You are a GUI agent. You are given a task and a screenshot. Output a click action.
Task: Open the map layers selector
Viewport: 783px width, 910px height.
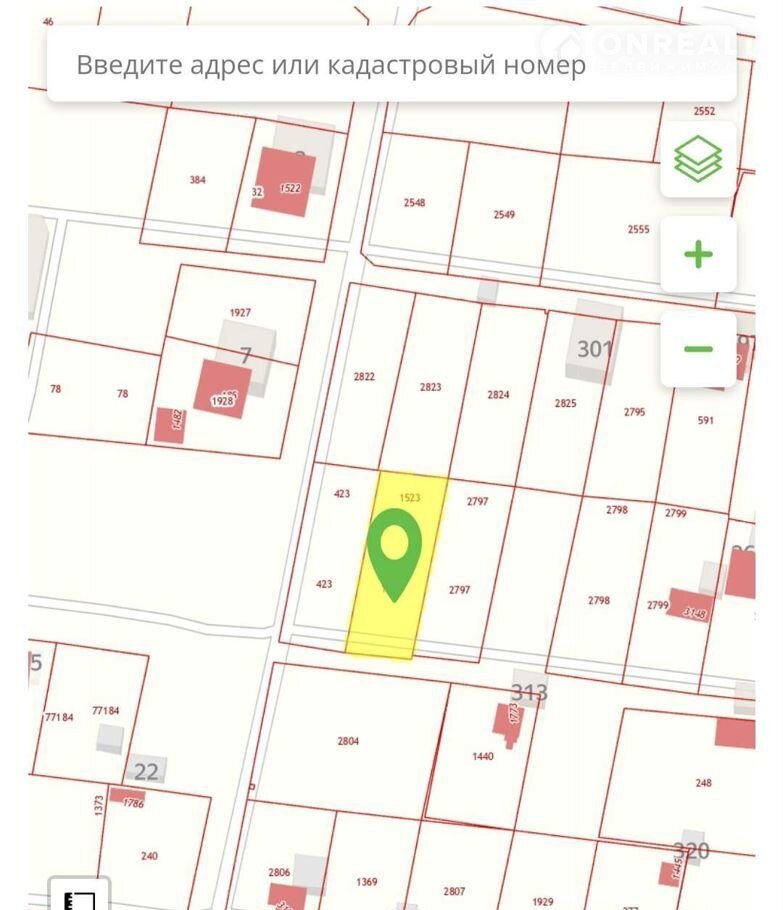click(x=697, y=159)
